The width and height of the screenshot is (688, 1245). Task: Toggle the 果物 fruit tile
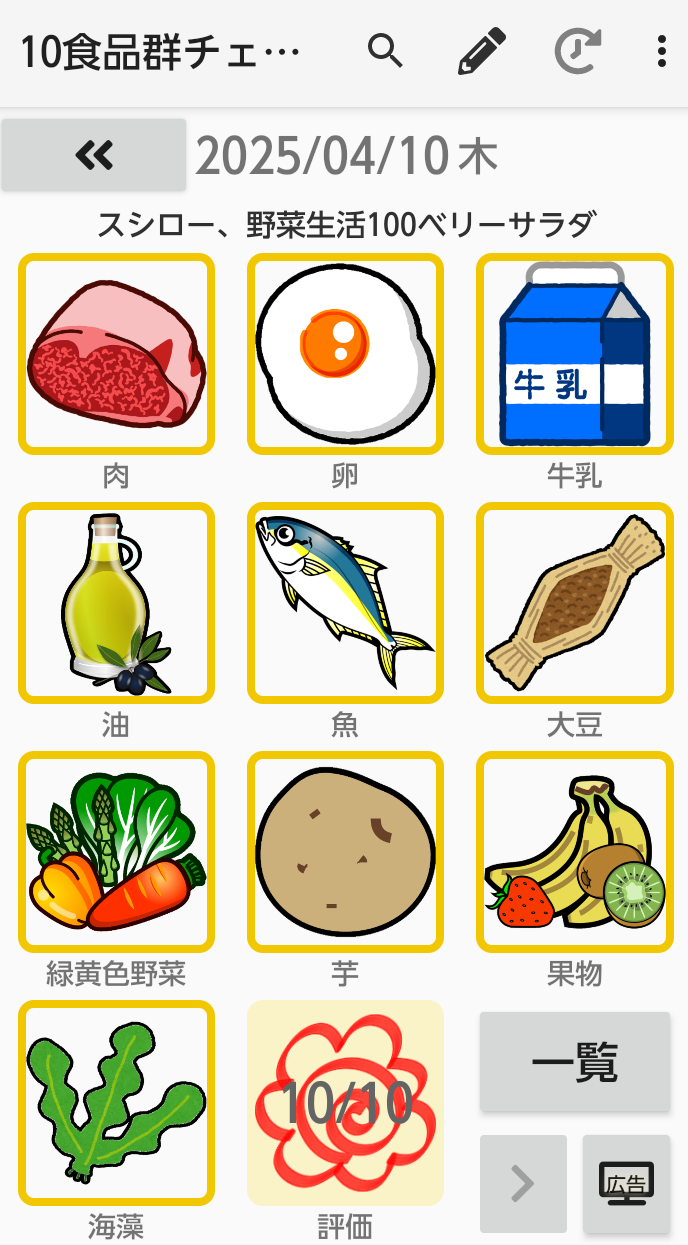click(574, 851)
